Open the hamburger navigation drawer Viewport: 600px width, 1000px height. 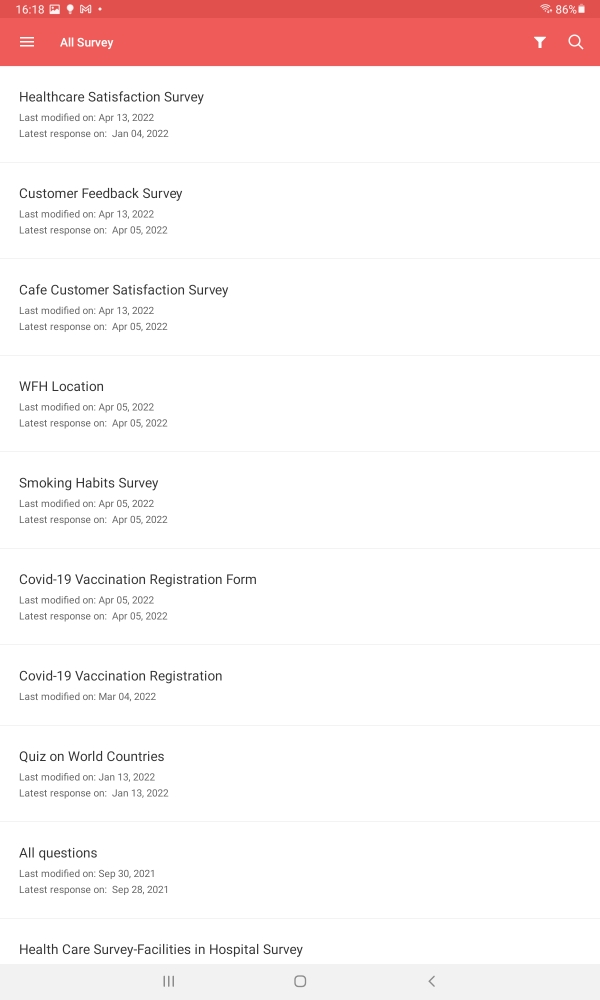click(27, 42)
